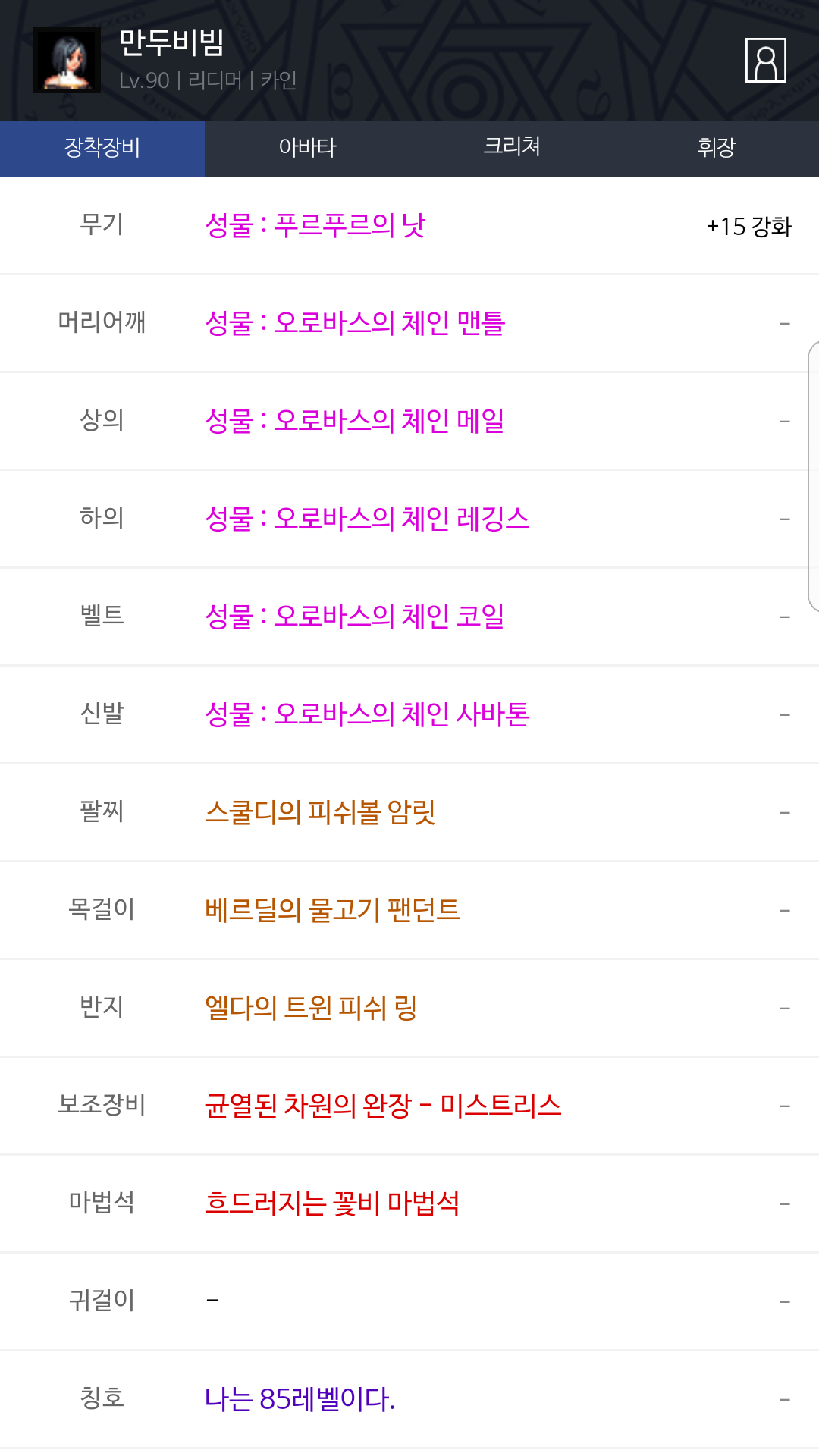Open 균열된 차원의 완장 - 미스트리스
This screenshot has width=819, height=1456.
tap(383, 1106)
